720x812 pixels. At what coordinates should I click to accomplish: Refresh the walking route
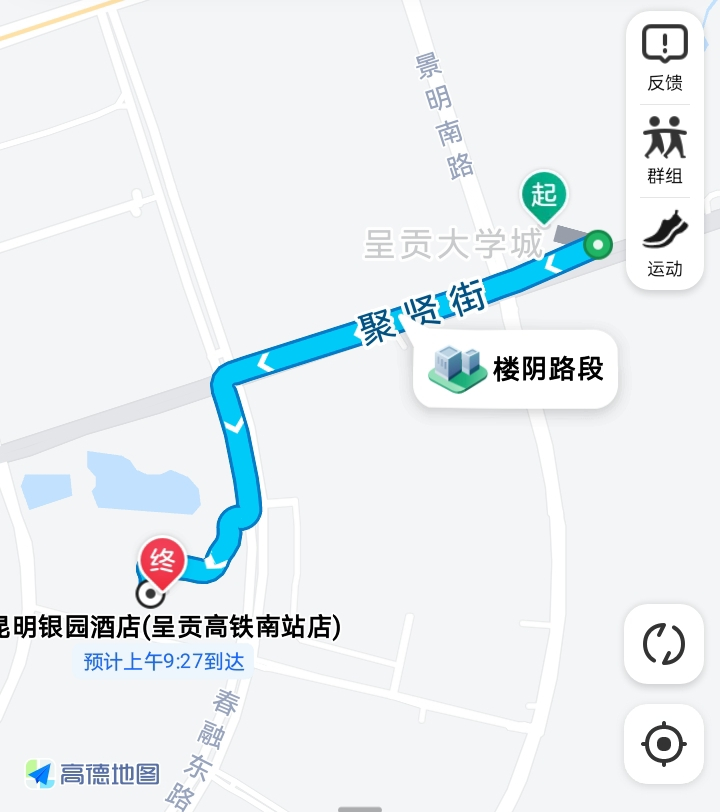tap(664, 644)
